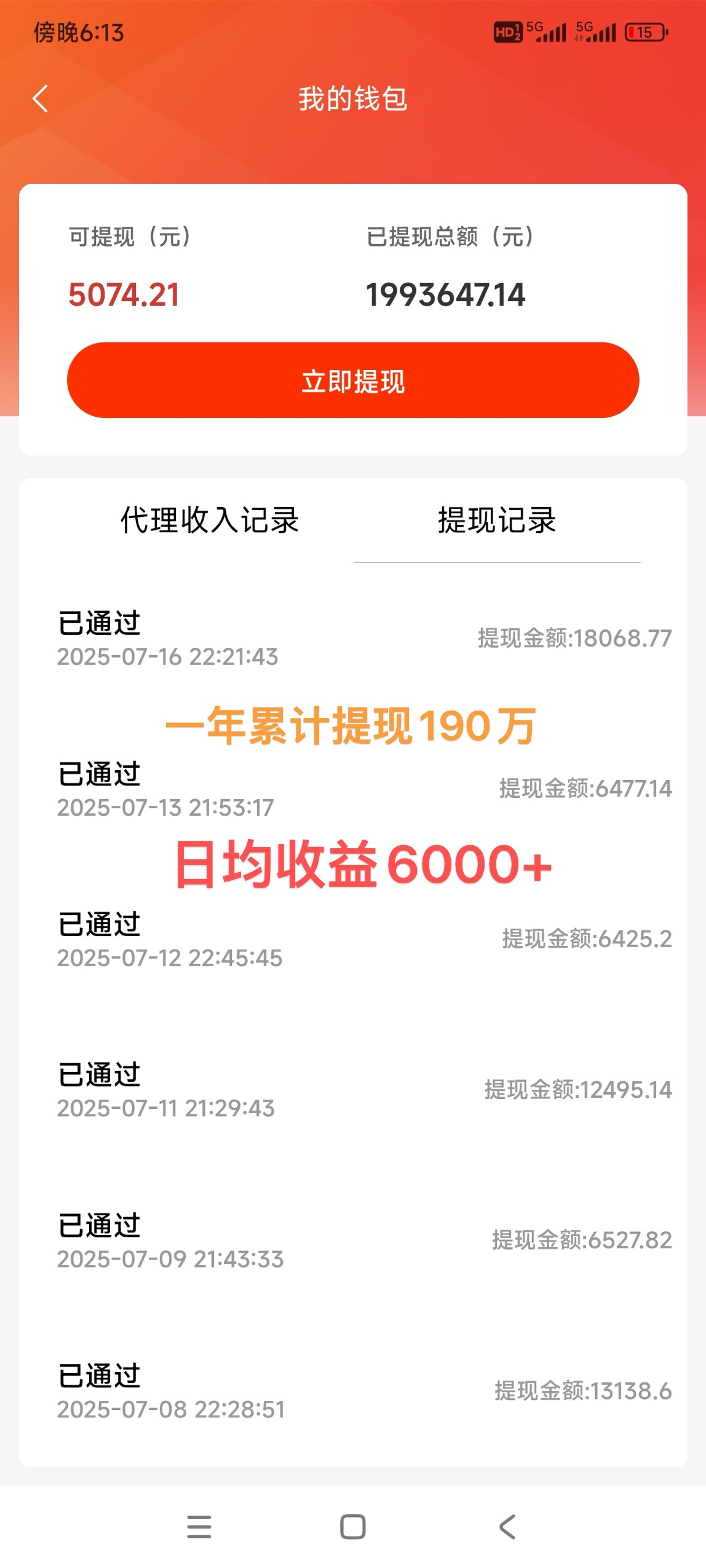Go back from the 我的钱包 page

pyautogui.click(x=41, y=98)
